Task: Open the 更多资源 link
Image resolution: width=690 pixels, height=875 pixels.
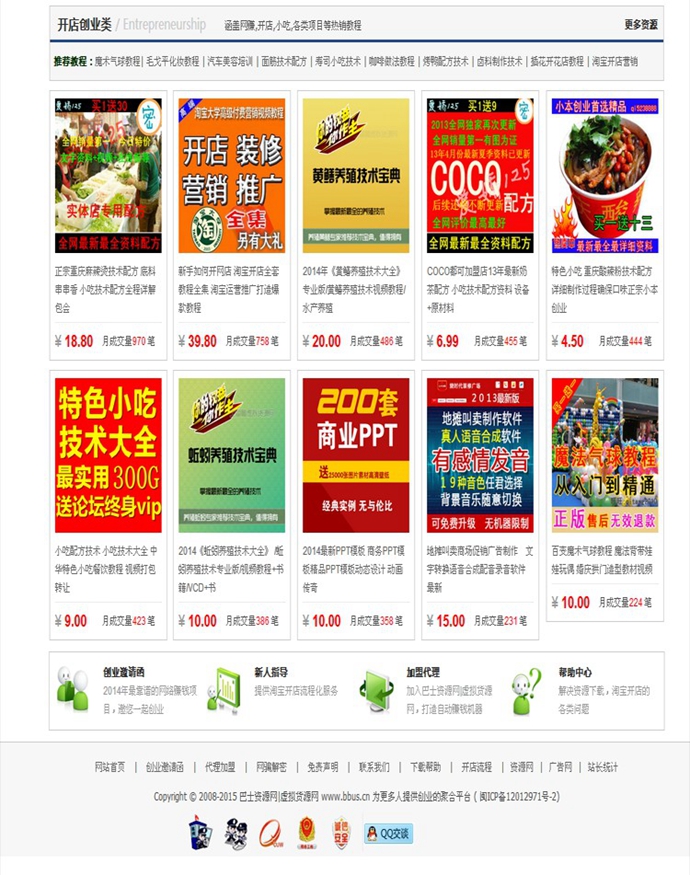Action: (x=641, y=24)
